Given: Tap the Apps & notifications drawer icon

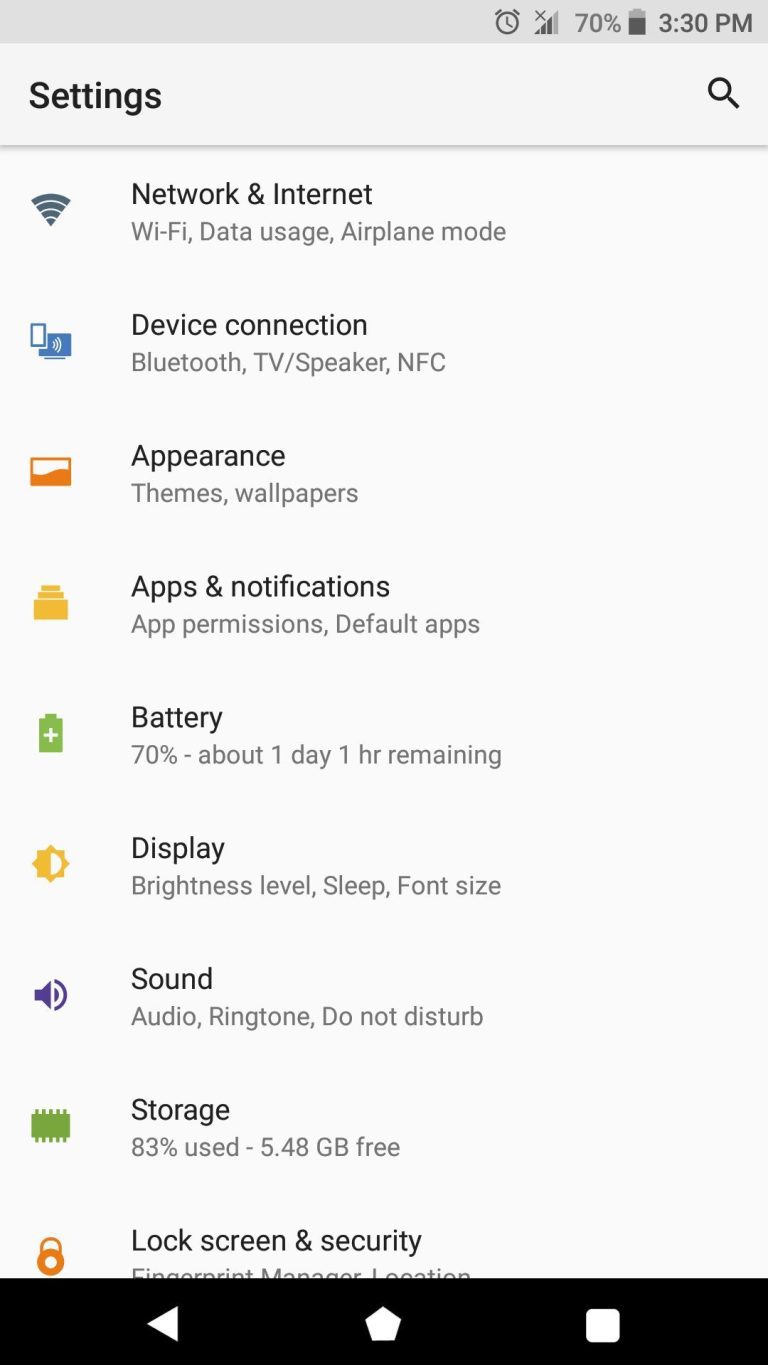Looking at the screenshot, I should coord(50,602).
